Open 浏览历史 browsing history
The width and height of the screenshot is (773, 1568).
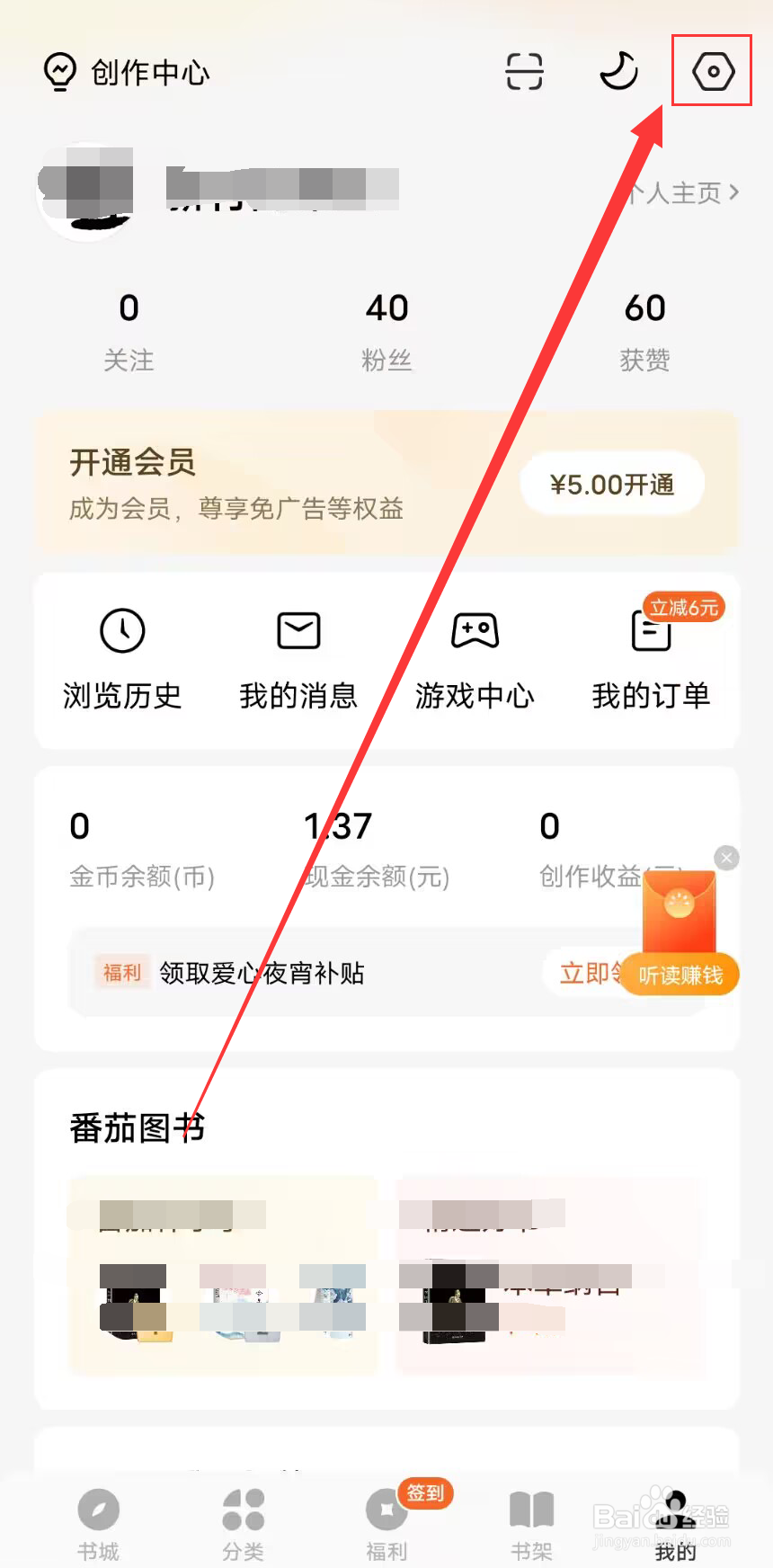pos(122,656)
